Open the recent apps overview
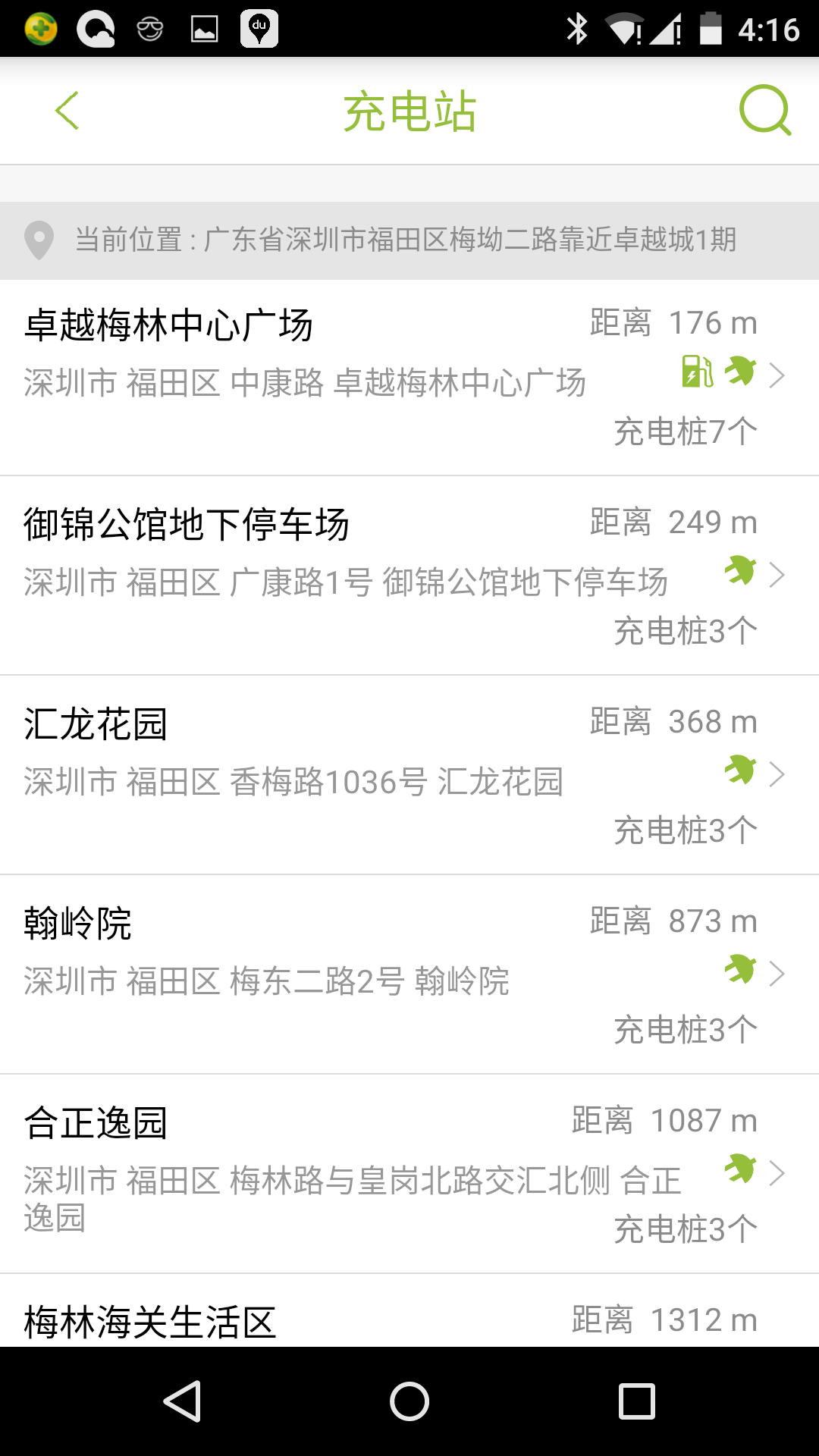 click(x=636, y=1401)
